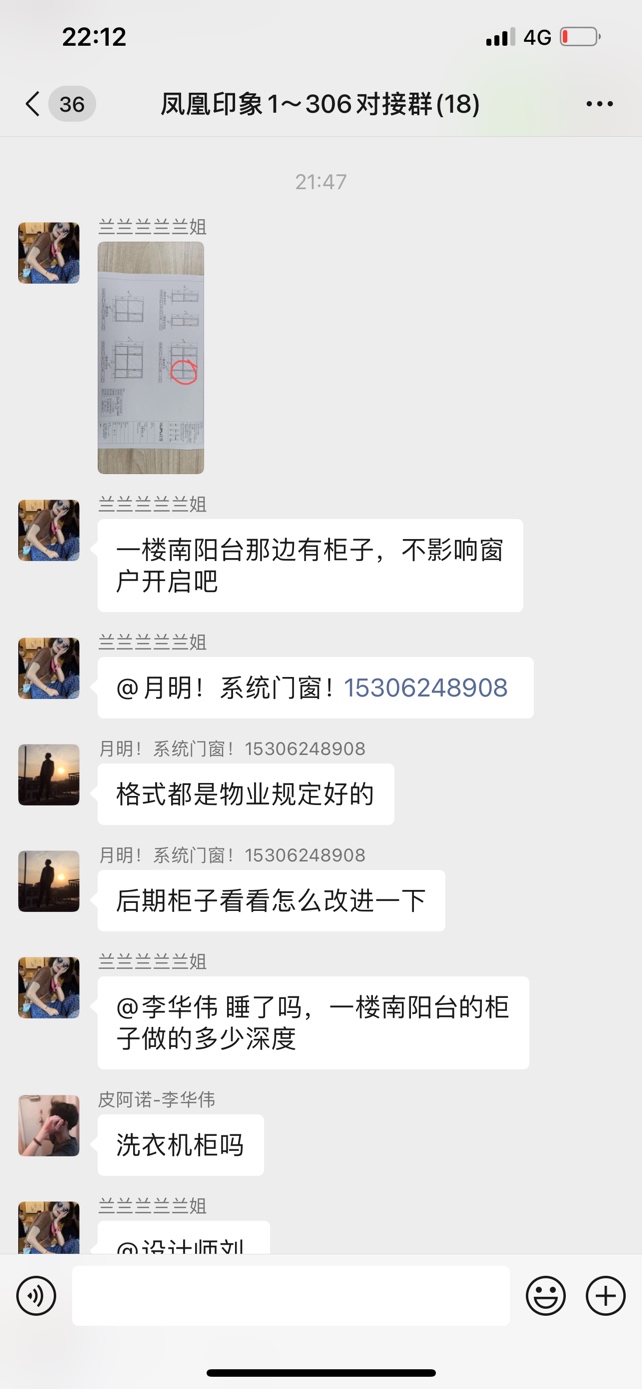Tap the phone number link 15306248908

(426, 688)
